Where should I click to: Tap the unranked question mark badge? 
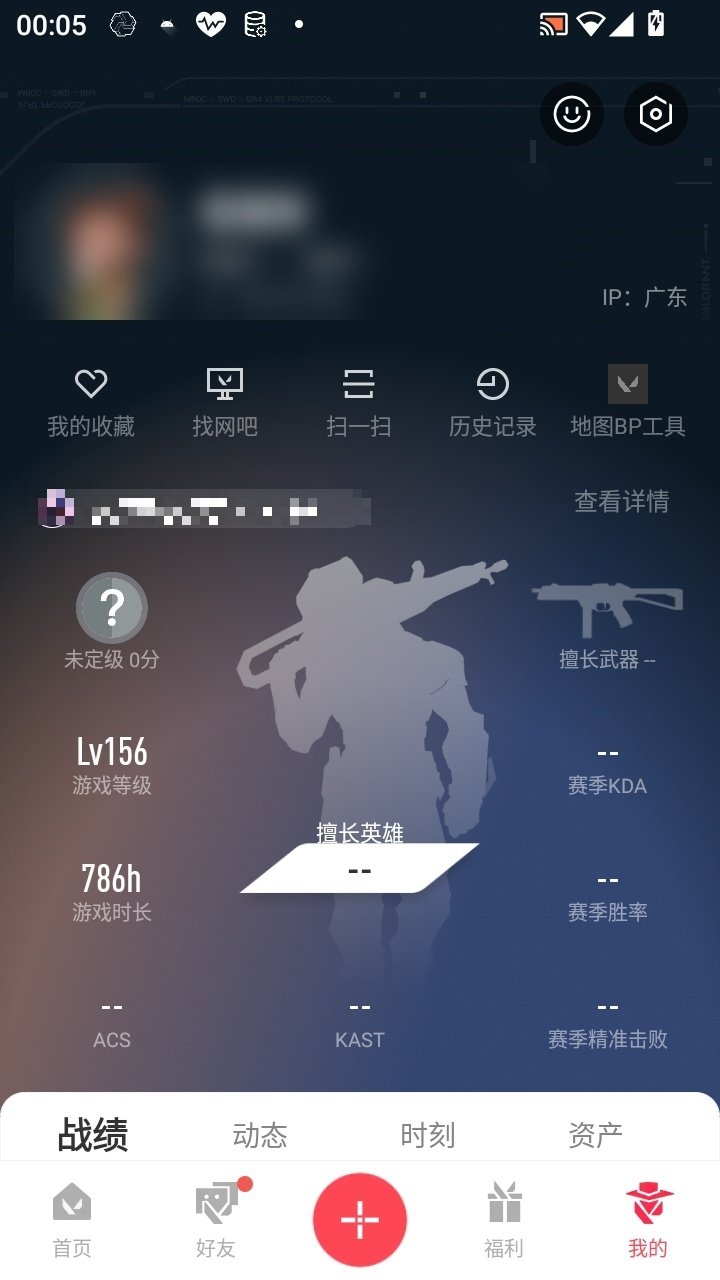click(x=111, y=607)
